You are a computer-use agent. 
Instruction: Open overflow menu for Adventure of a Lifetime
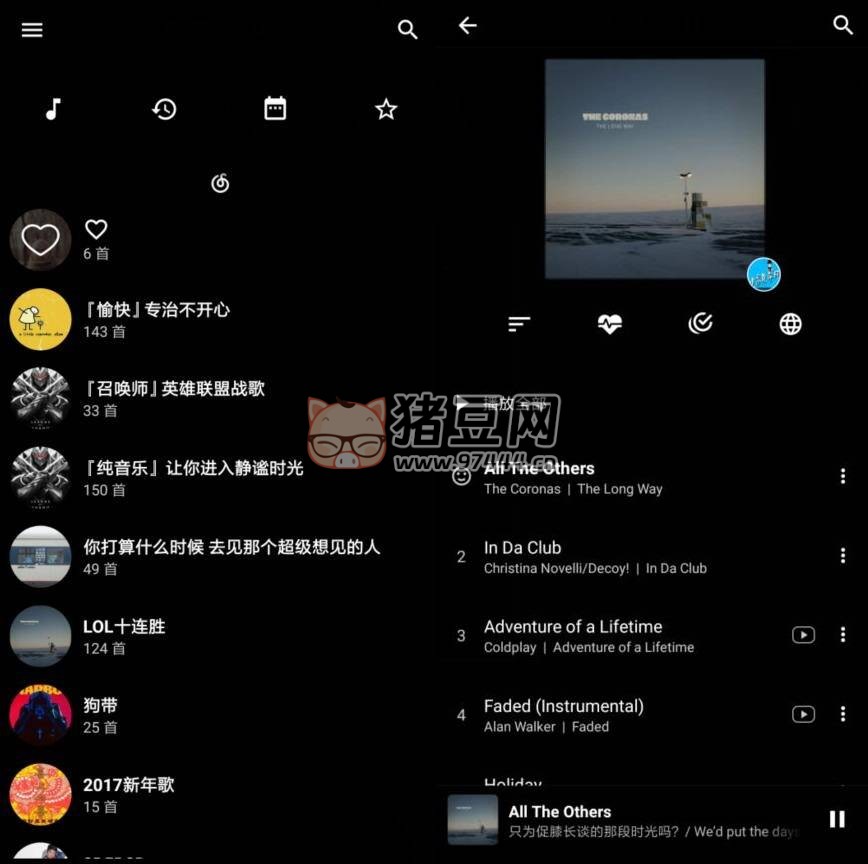pyautogui.click(x=843, y=635)
